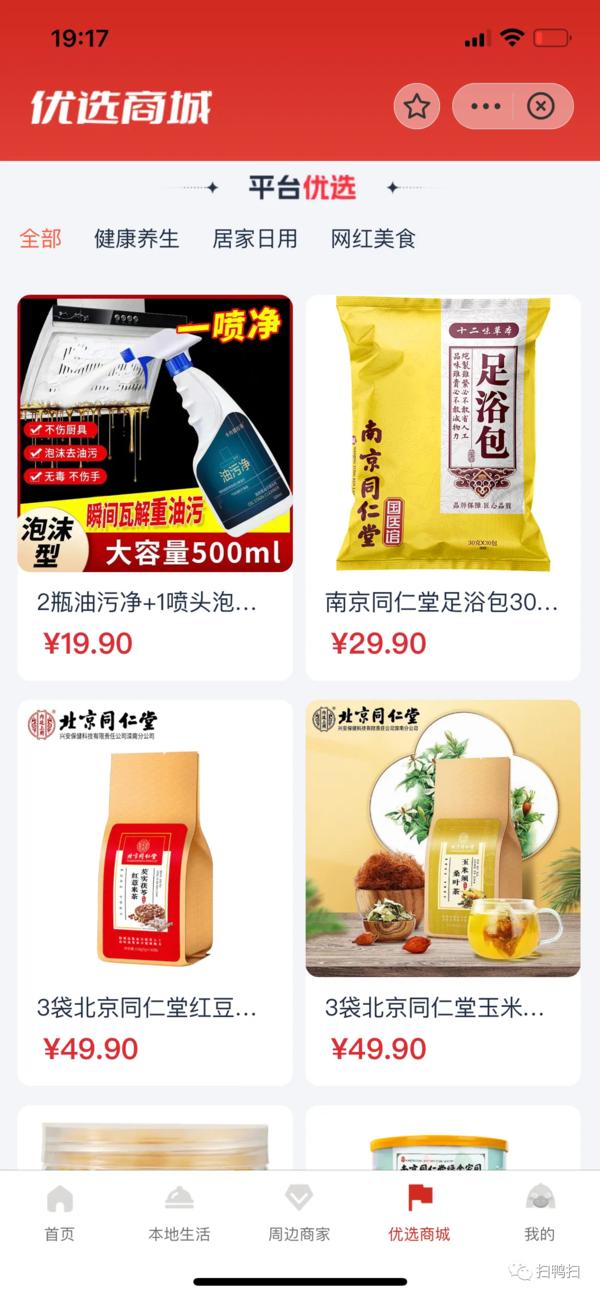Image resolution: width=600 pixels, height=1298 pixels.
Task: Switch to 网红美食 category
Action: (373, 239)
